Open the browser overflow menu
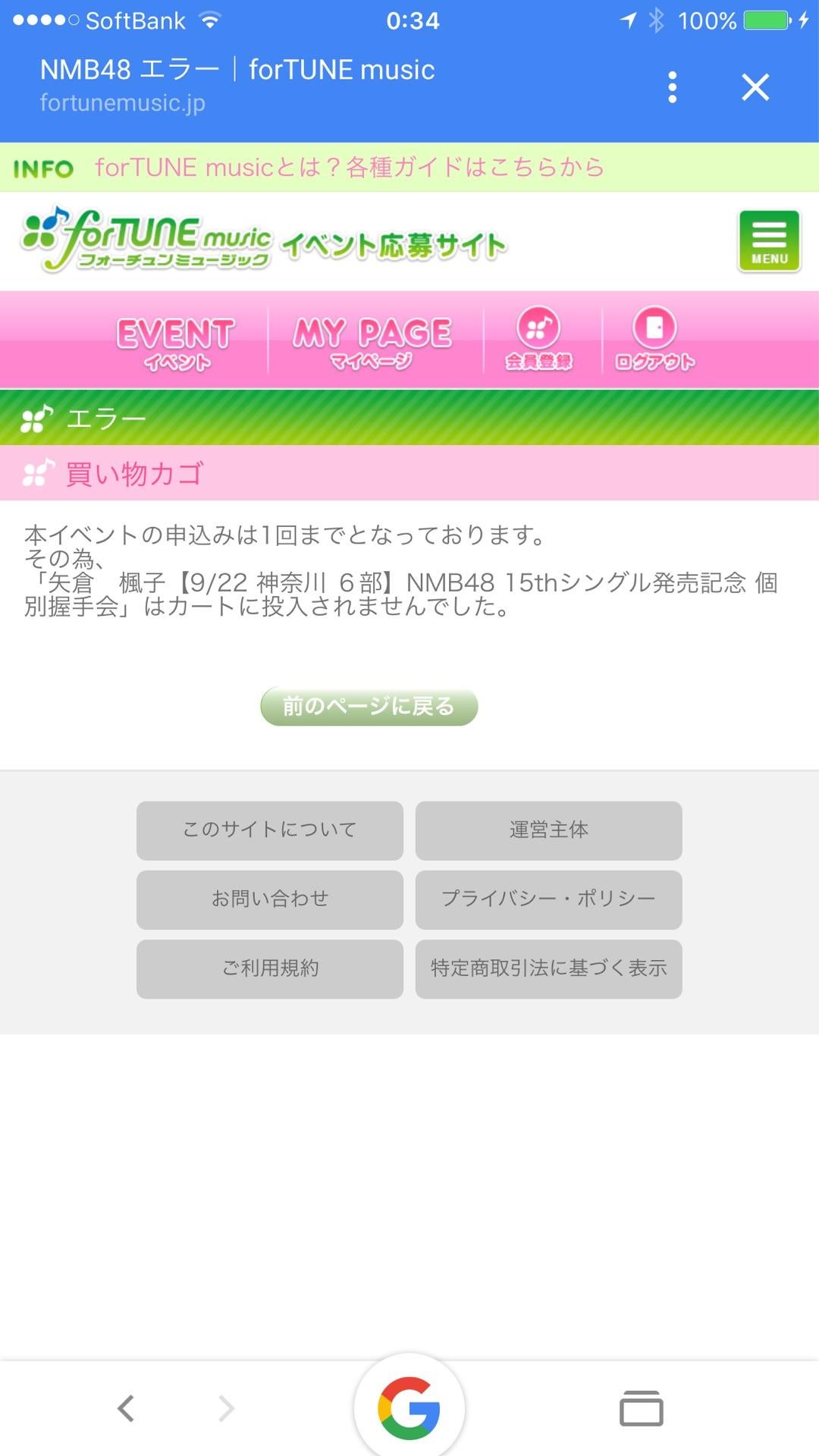819x1456 pixels. coord(672,87)
